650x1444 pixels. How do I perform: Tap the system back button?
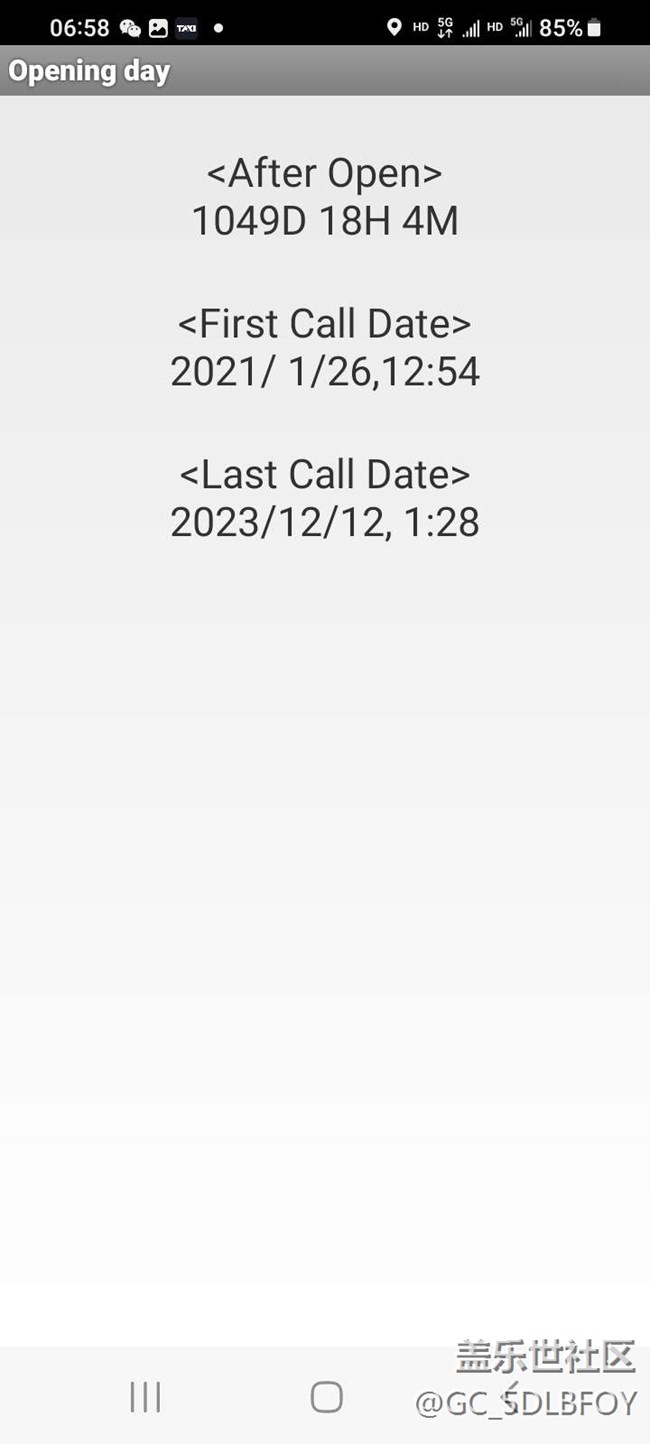point(508,1397)
